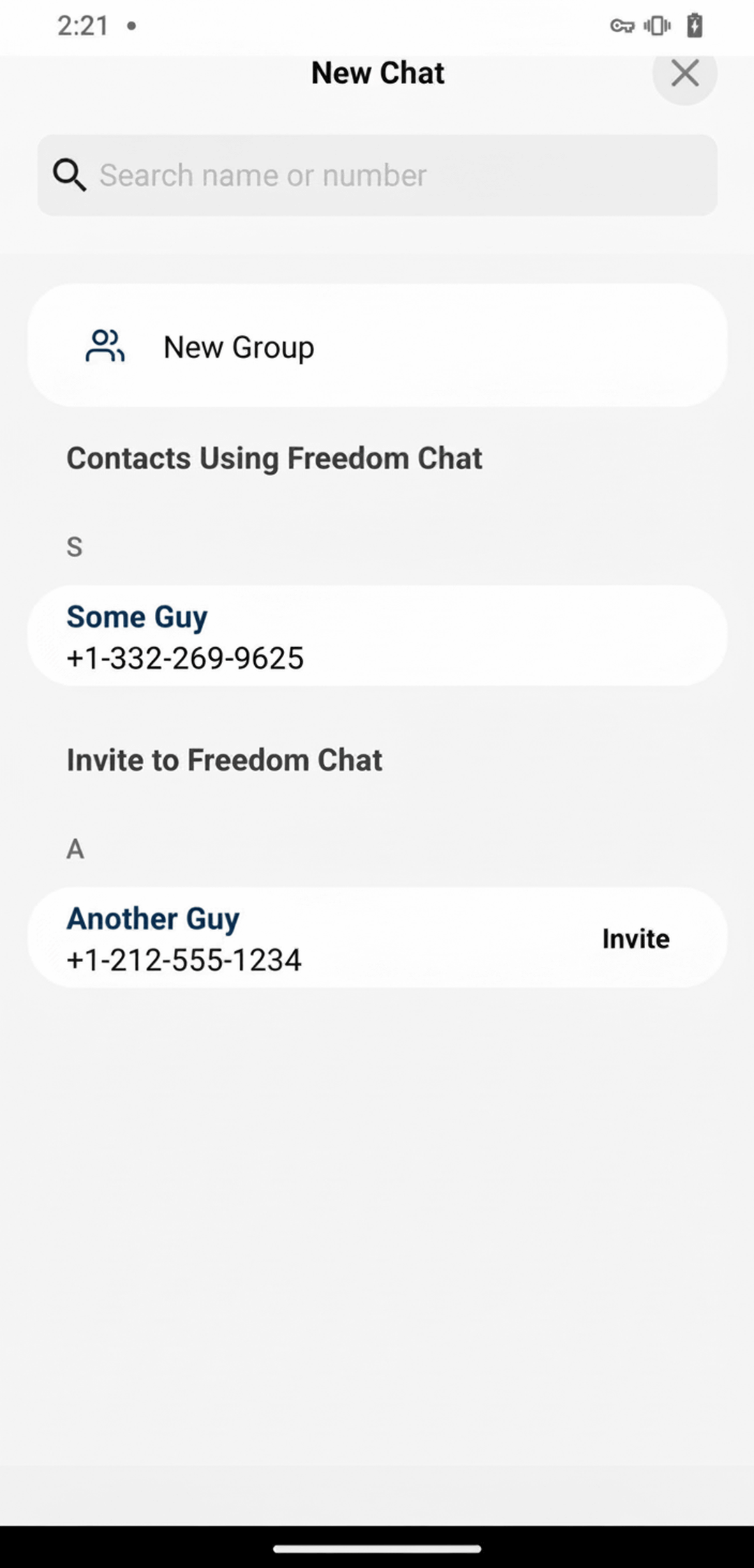Create a New Group
Viewport: 754px width, 1568px height.
[x=377, y=346]
